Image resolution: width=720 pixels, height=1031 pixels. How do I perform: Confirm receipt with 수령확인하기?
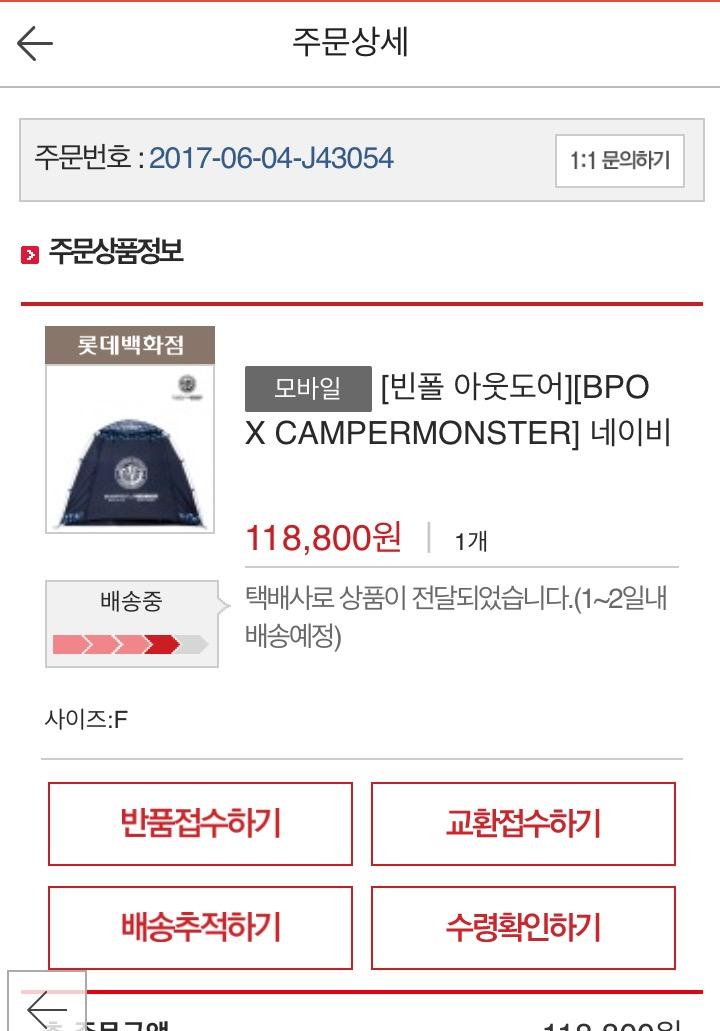coord(523,927)
